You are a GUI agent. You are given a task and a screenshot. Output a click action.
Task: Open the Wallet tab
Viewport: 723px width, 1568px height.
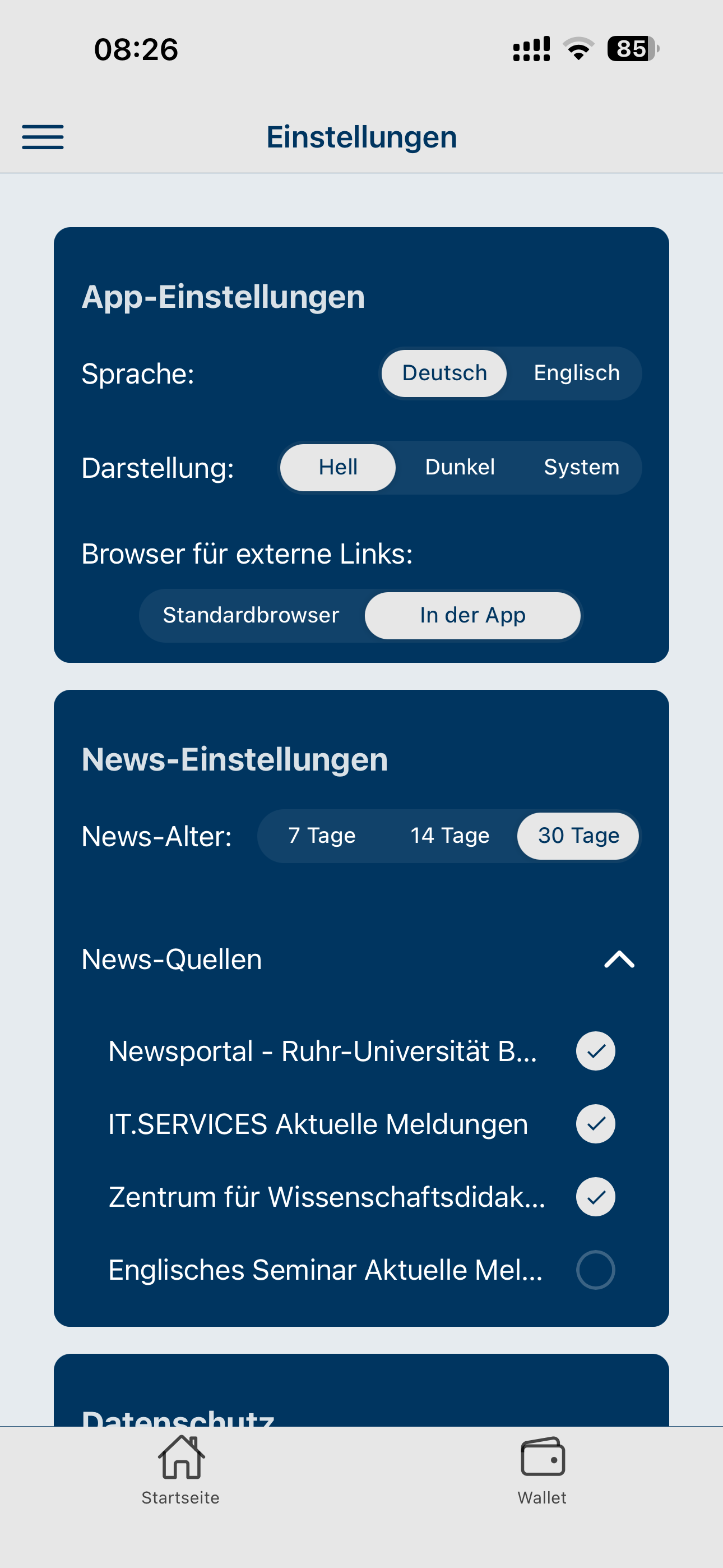543,1470
